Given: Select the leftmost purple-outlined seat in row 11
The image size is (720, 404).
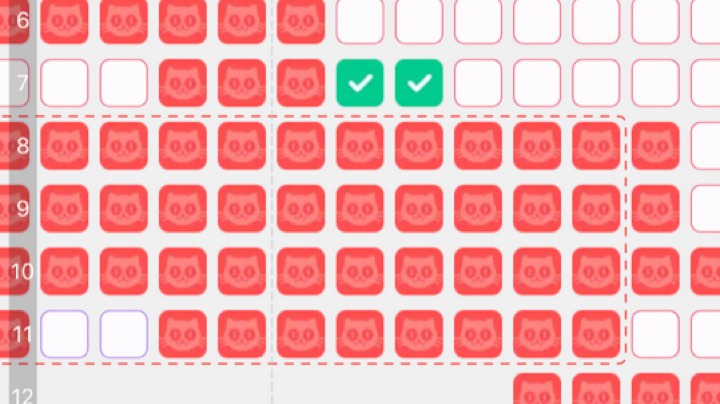Looking at the screenshot, I should tap(64, 333).
